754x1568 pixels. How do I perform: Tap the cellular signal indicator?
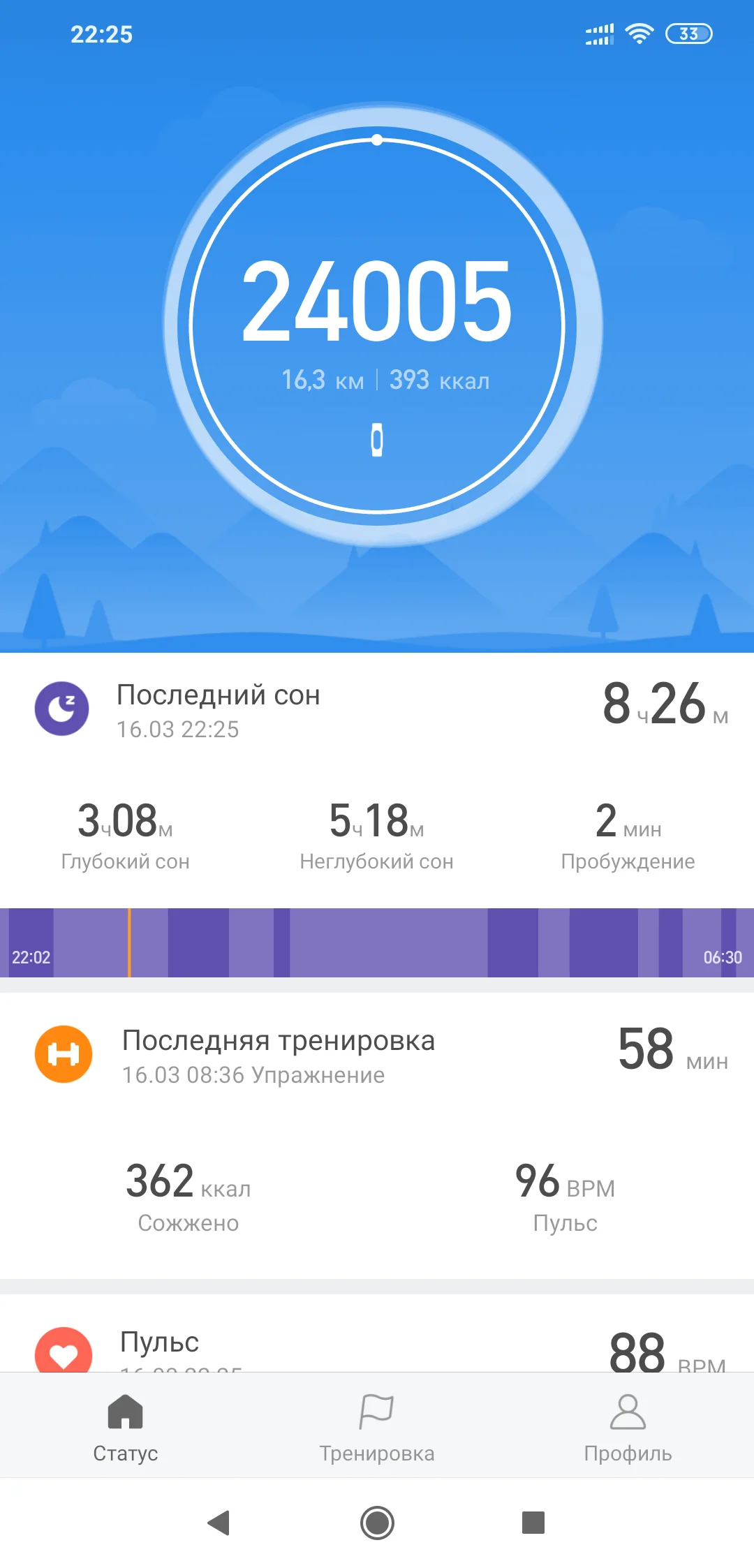597,31
